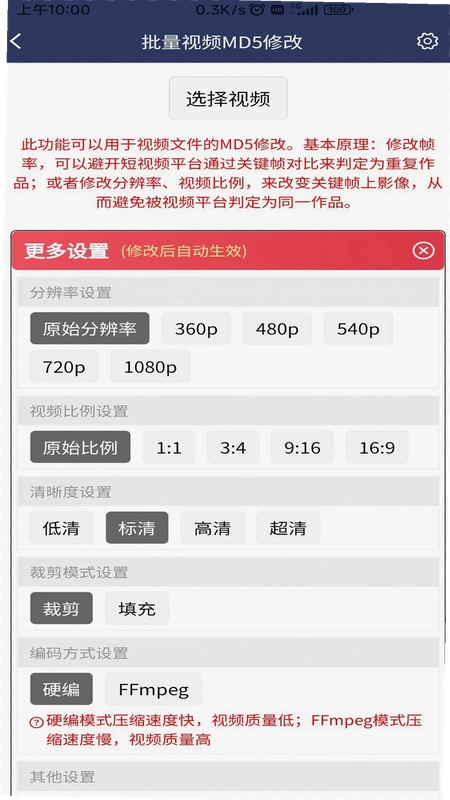Select 原始分辨率 resolution option

pyautogui.click(x=90, y=329)
